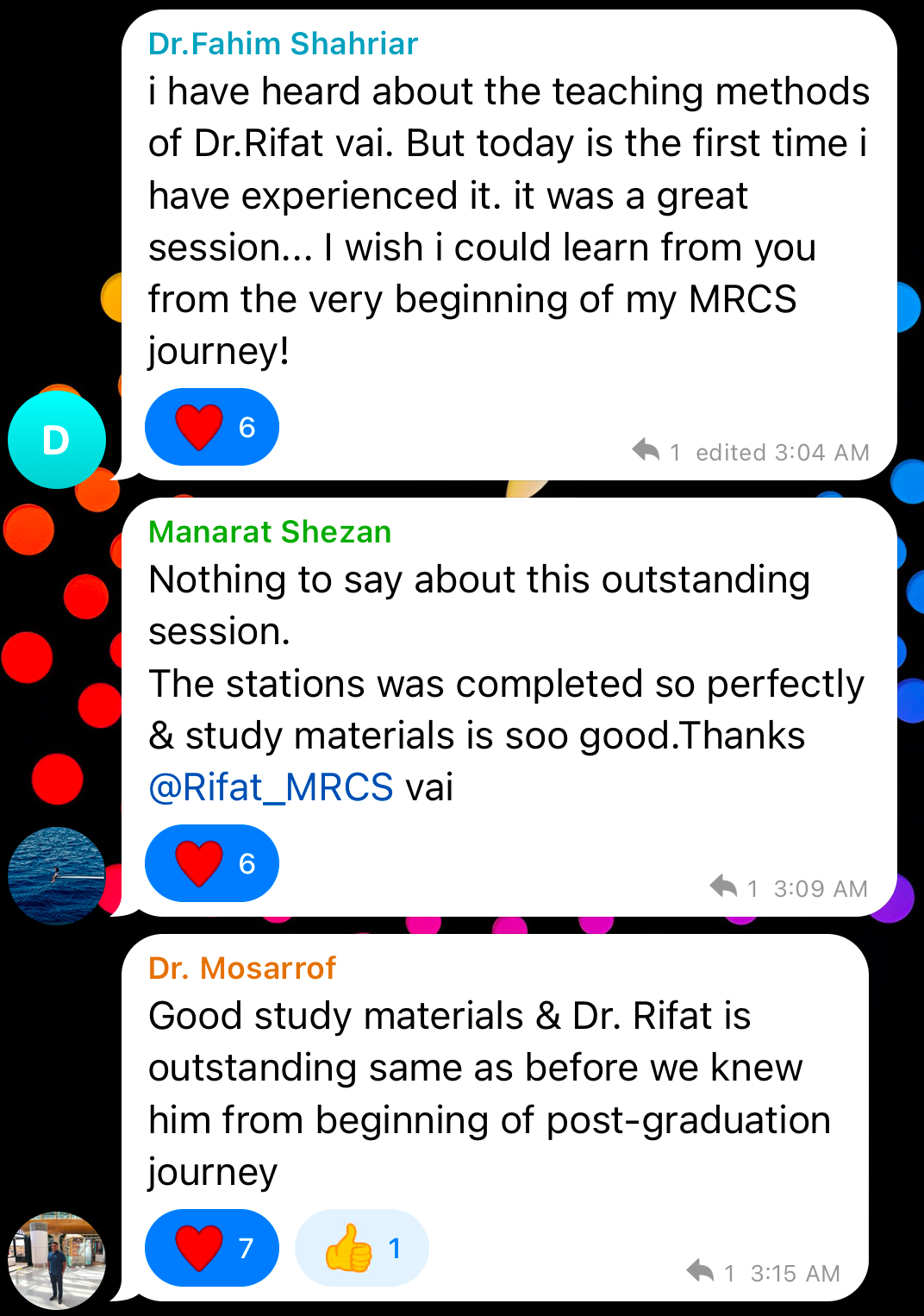
Task: Add thumbs-up reaction on Dr. Mosarrof's message
Action: [x=361, y=1248]
